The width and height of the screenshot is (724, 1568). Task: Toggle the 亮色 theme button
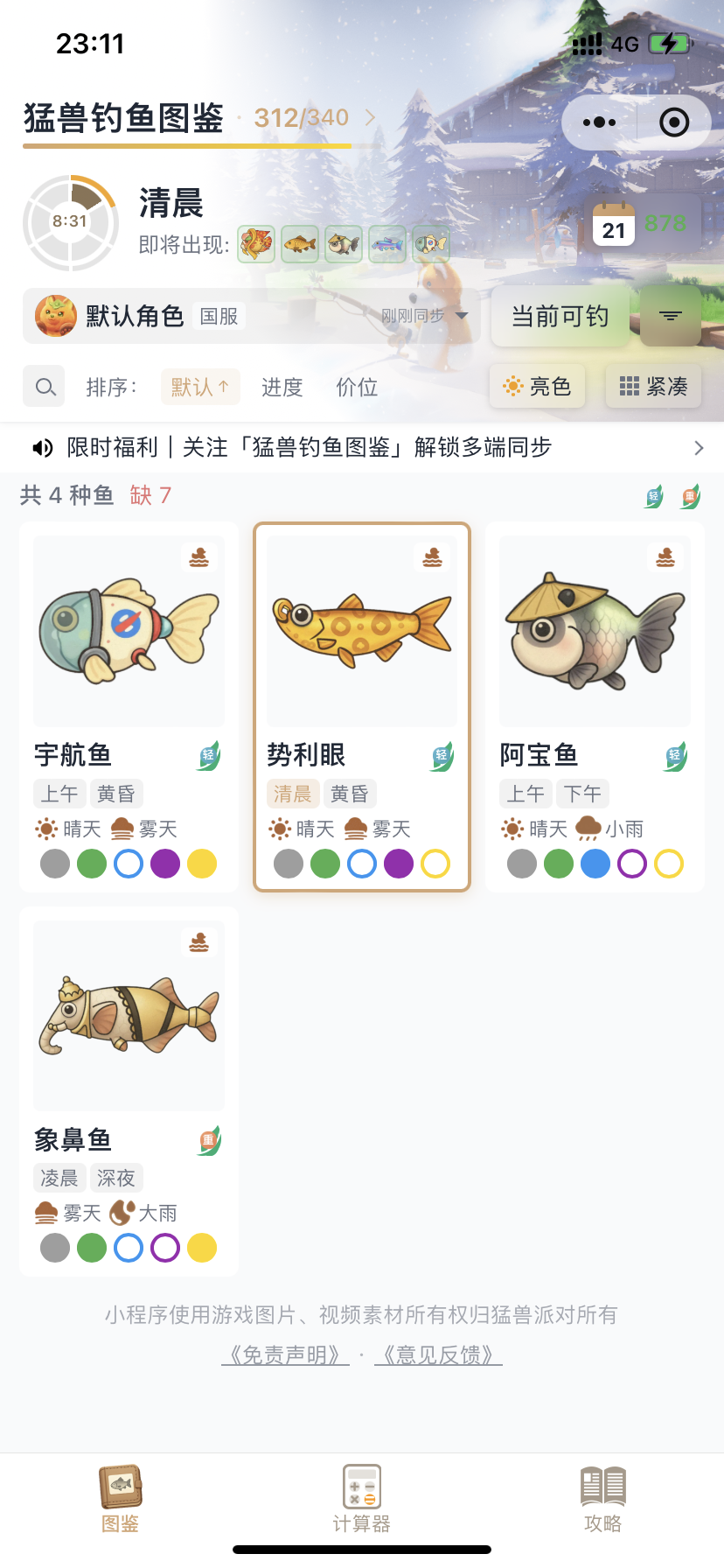pos(536,387)
